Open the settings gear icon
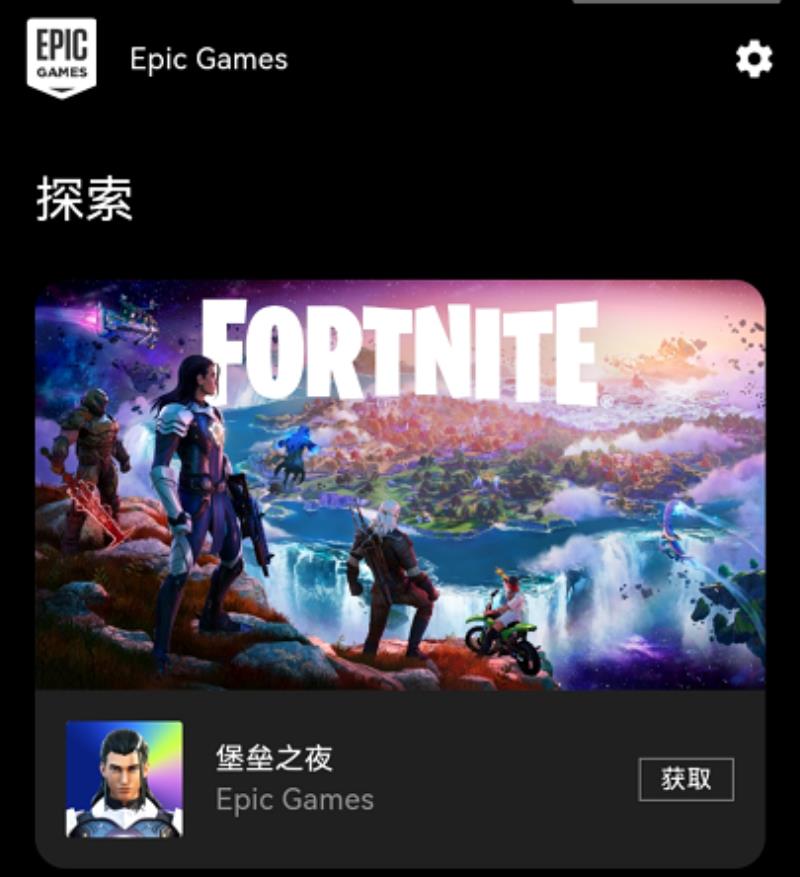 (754, 59)
